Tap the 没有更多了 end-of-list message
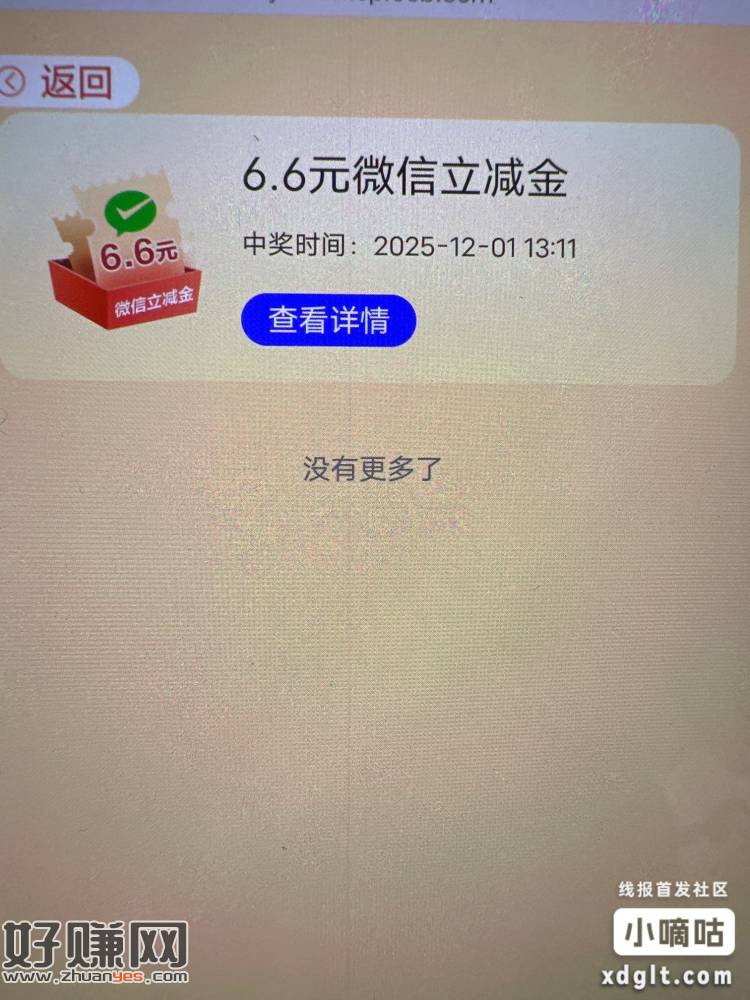Screen dimensions: 750x1000 pyautogui.click(x=372, y=465)
